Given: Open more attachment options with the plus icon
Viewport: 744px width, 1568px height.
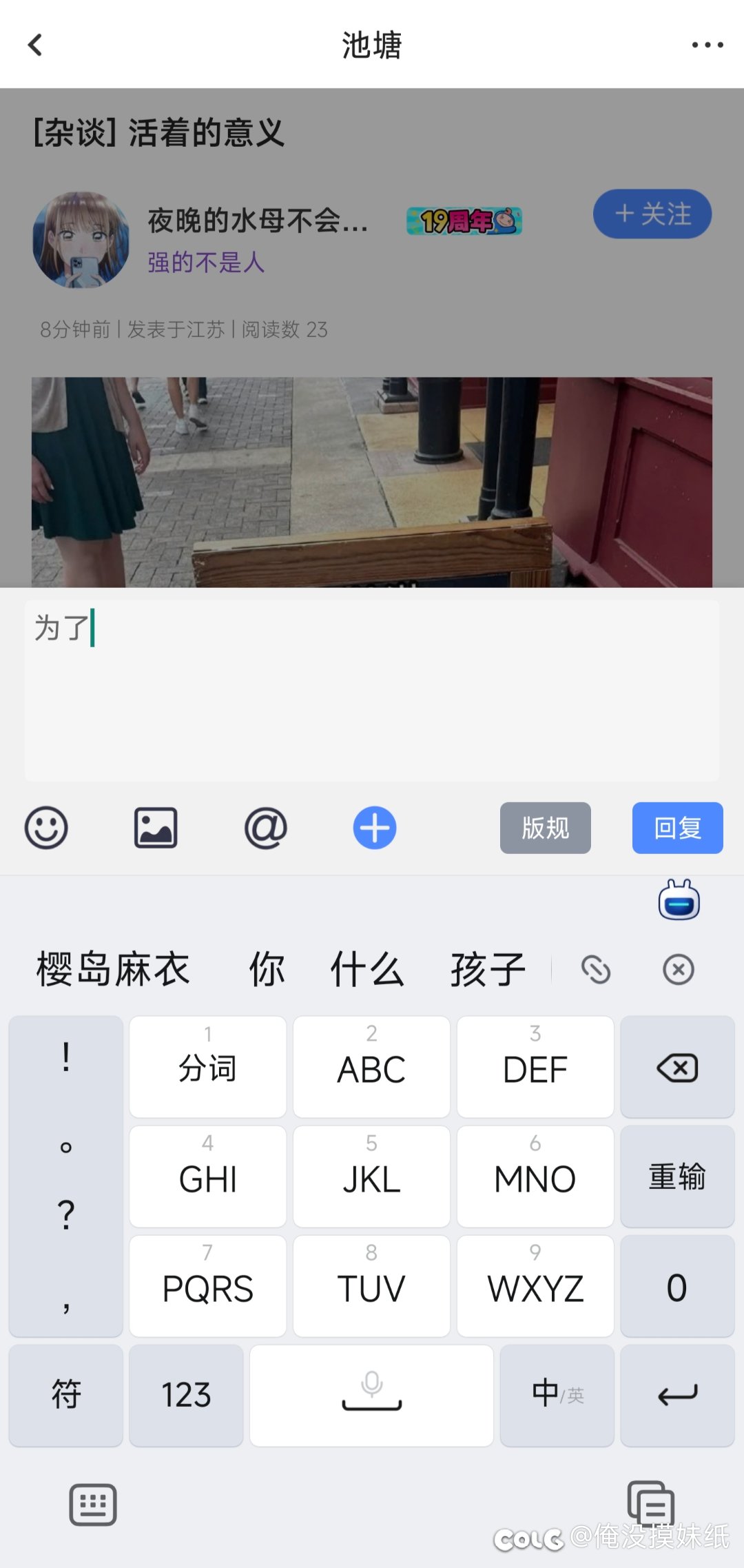Looking at the screenshot, I should (375, 828).
